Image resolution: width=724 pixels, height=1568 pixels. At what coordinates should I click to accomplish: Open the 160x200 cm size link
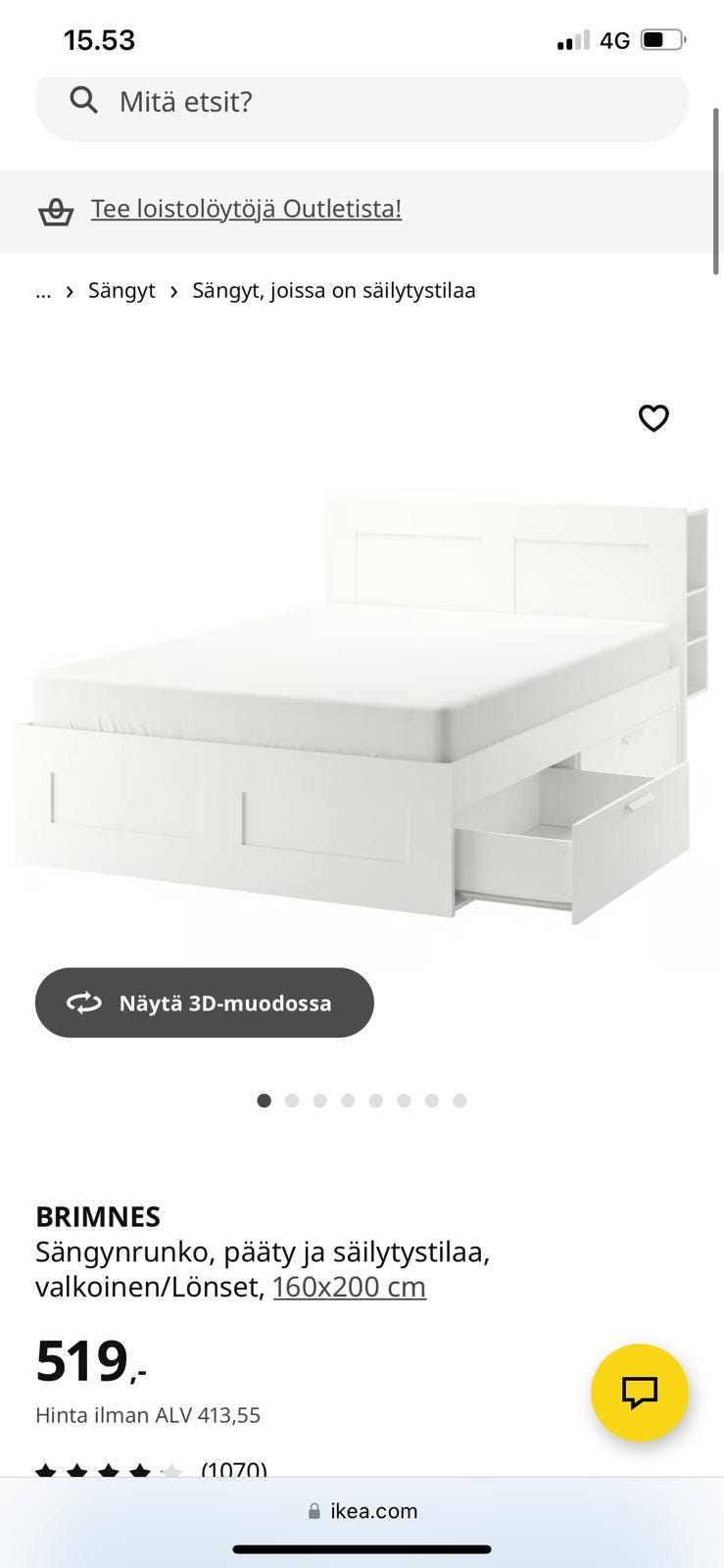point(350,1286)
